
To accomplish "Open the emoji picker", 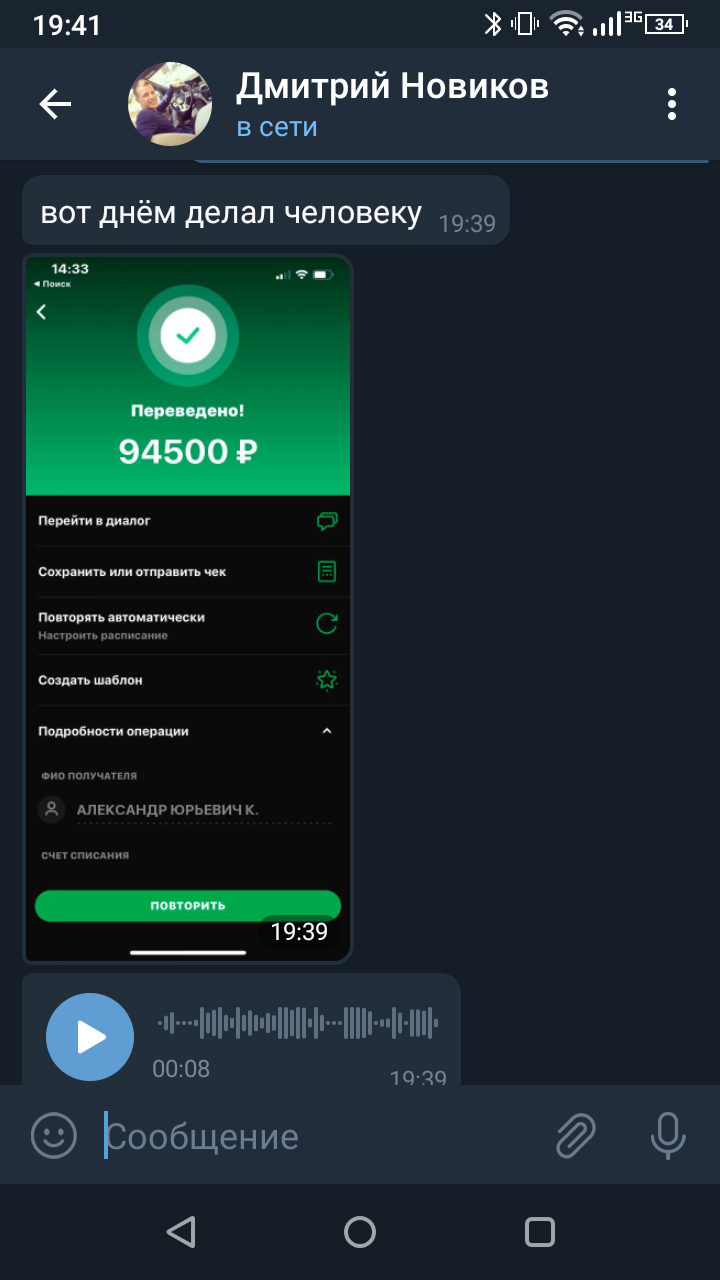I will (x=54, y=1136).
